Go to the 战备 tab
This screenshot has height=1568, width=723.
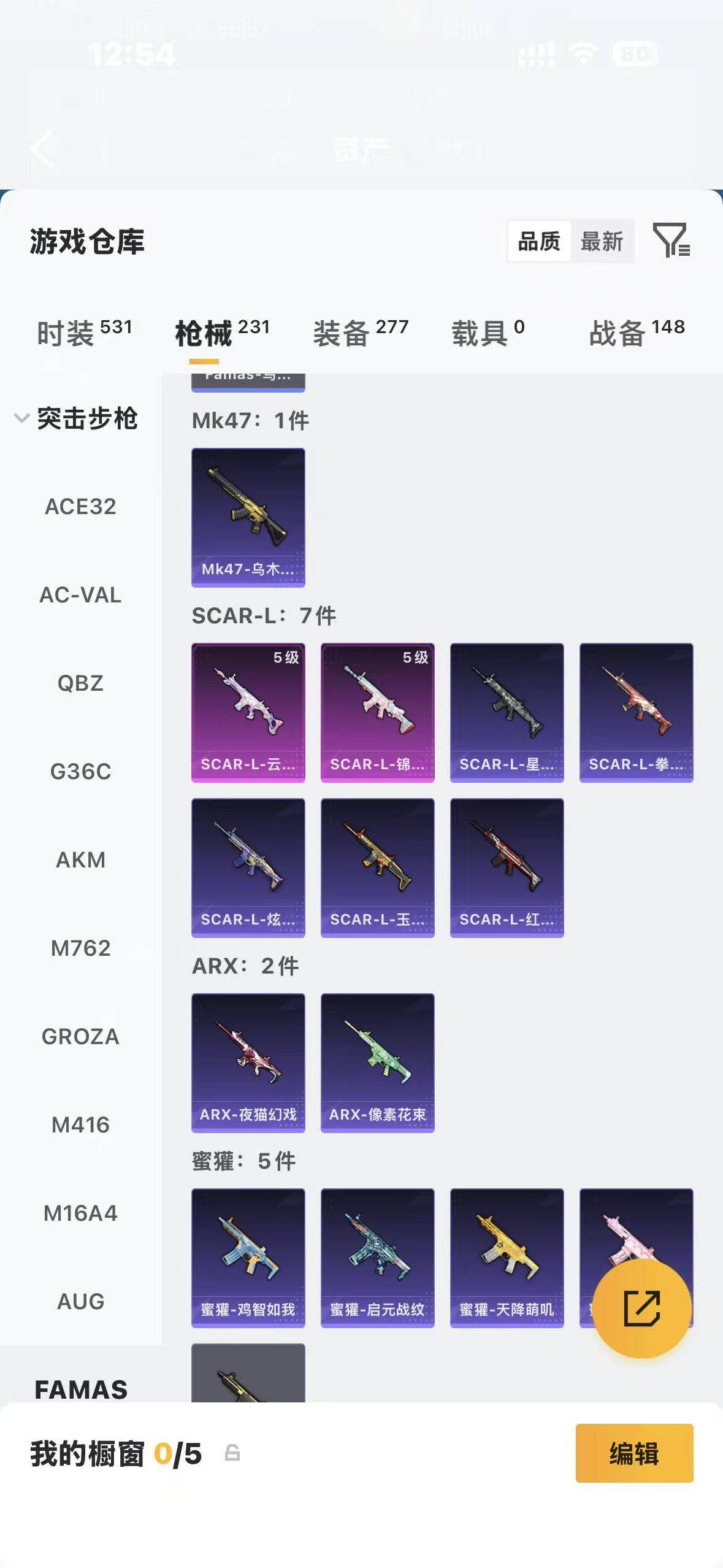(637, 333)
